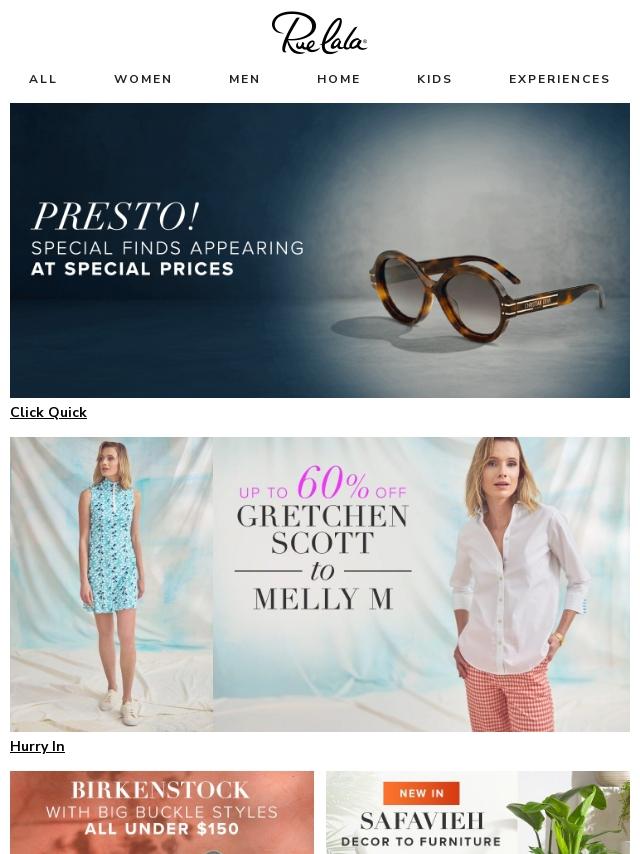Open the Presto special finds banner
The height and width of the screenshot is (854, 640).
coord(320,250)
